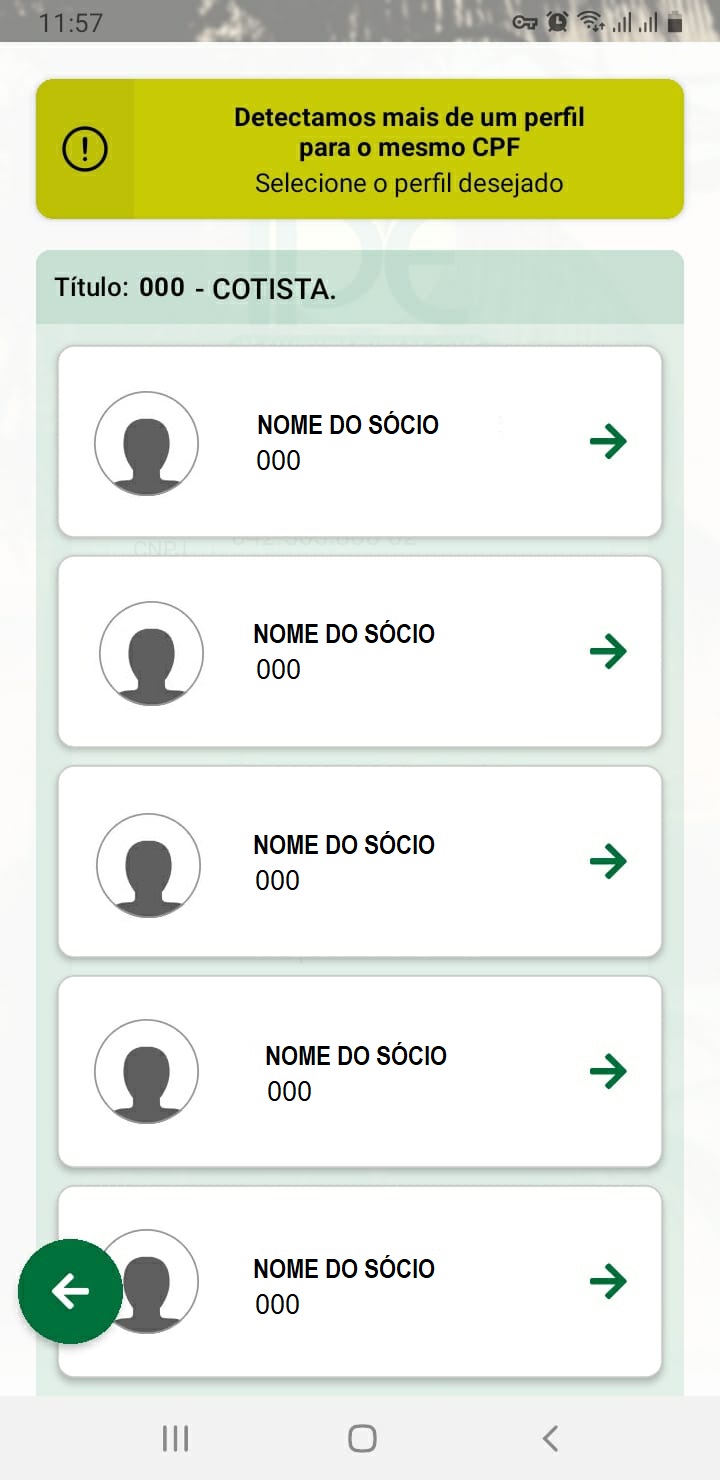Go to the system home screen

pyautogui.click(x=362, y=1438)
